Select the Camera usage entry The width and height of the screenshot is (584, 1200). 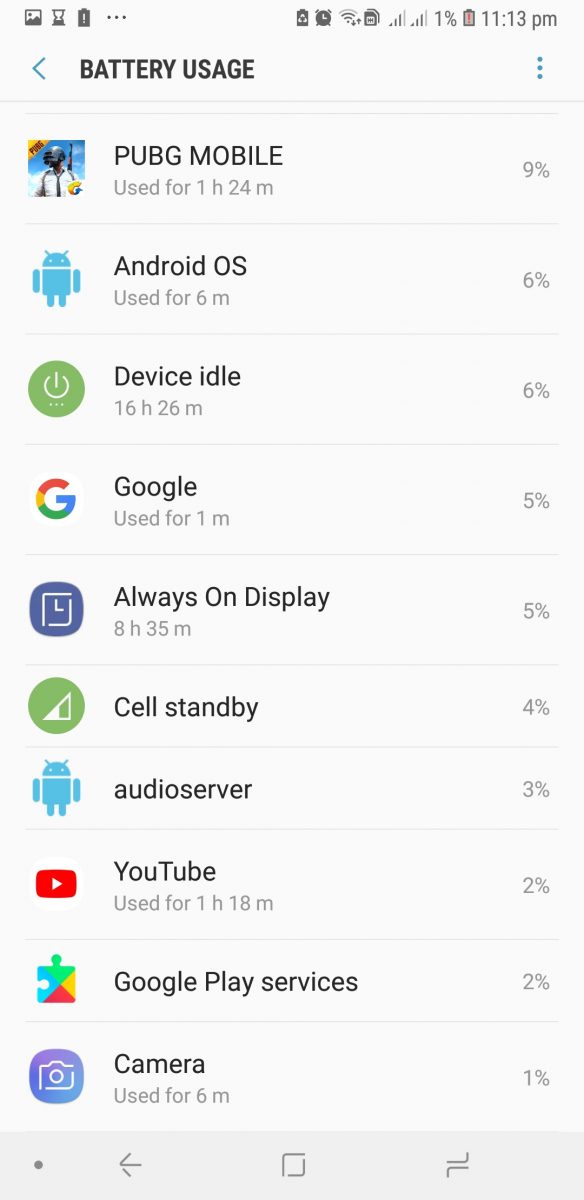(292, 1077)
